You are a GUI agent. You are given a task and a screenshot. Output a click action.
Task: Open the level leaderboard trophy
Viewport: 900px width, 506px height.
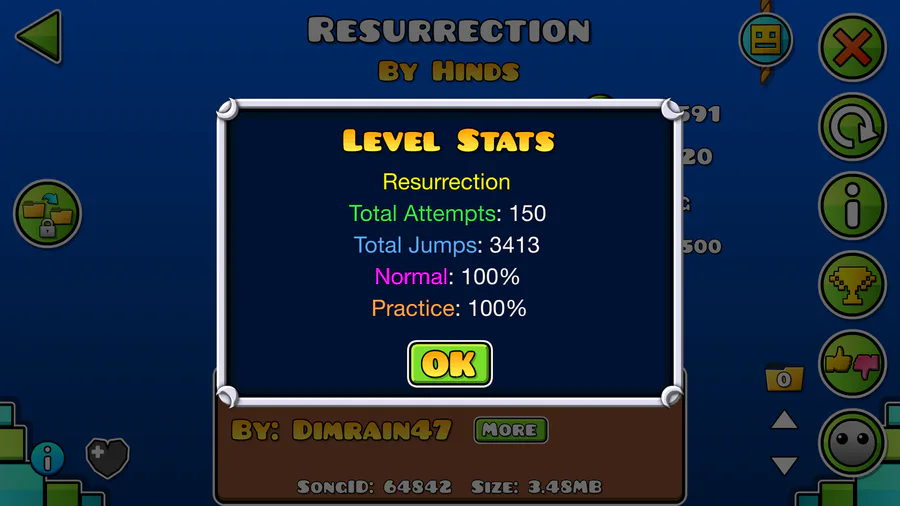(x=853, y=285)
